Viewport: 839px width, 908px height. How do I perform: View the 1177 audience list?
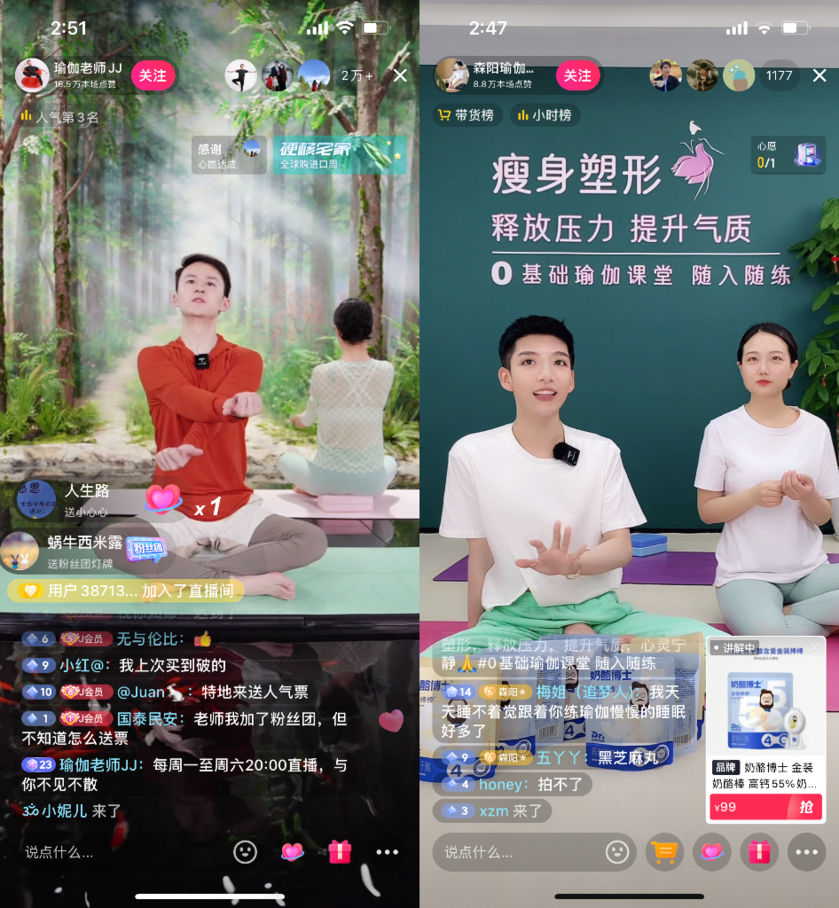(779, 76)
